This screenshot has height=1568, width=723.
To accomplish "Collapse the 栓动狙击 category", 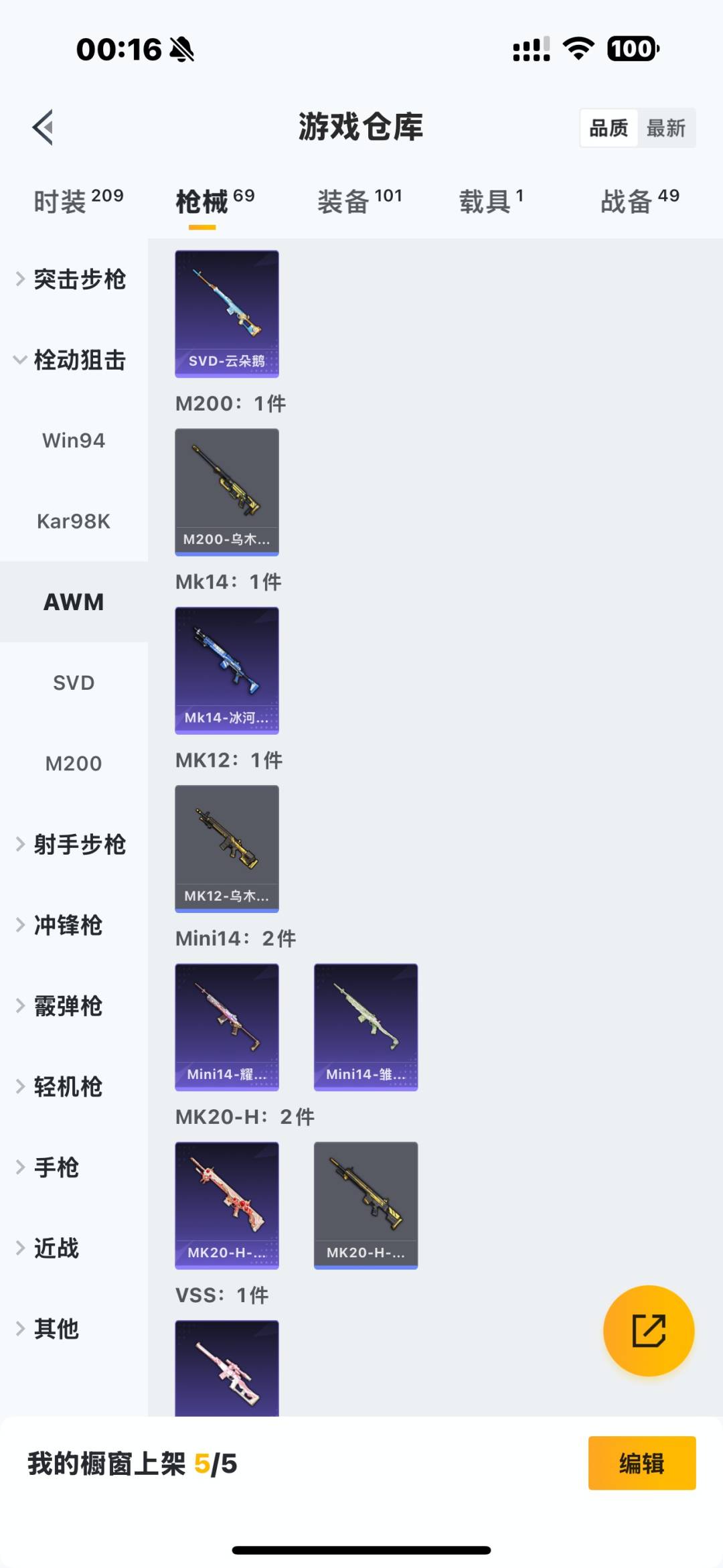I will [x=72, y=360].
